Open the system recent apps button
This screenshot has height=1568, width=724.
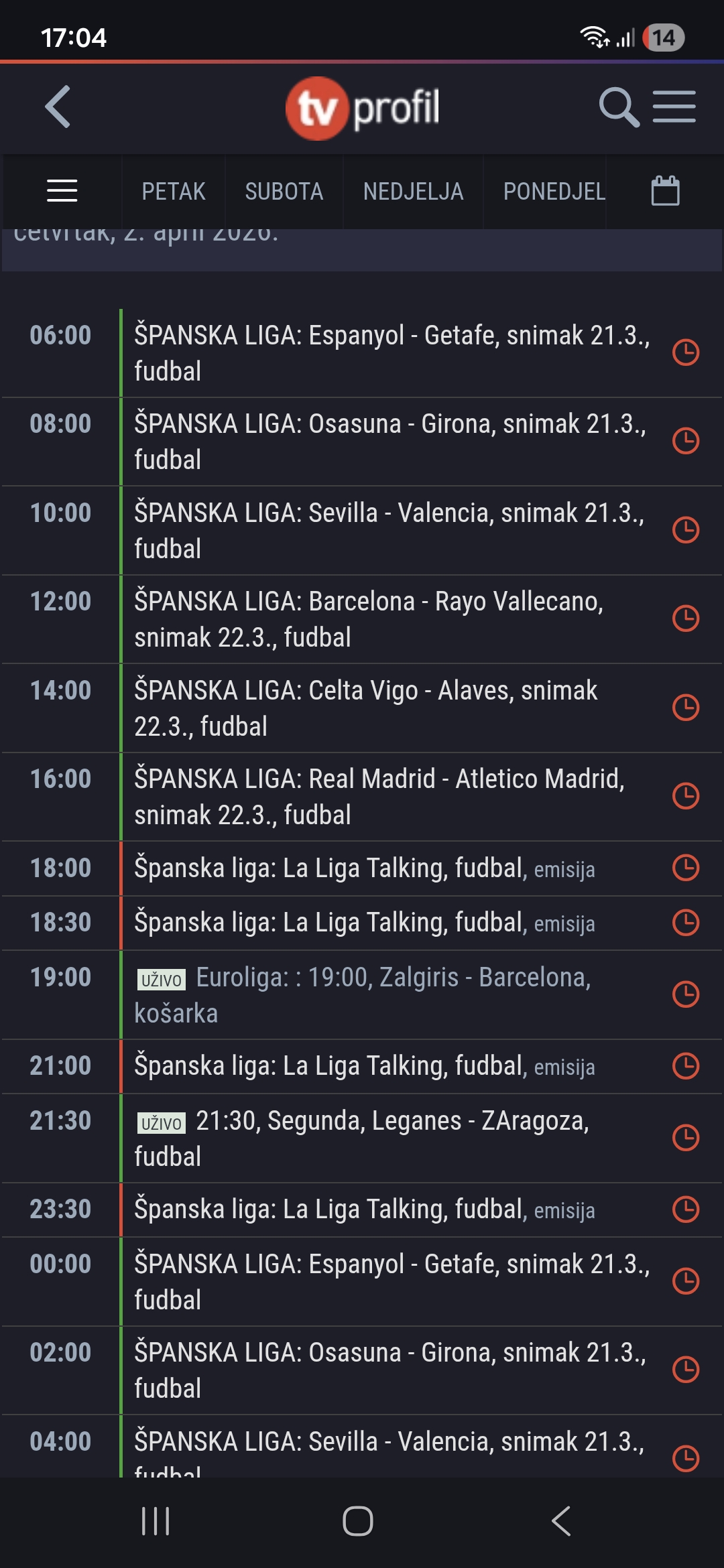click(x=156, y=1521)
